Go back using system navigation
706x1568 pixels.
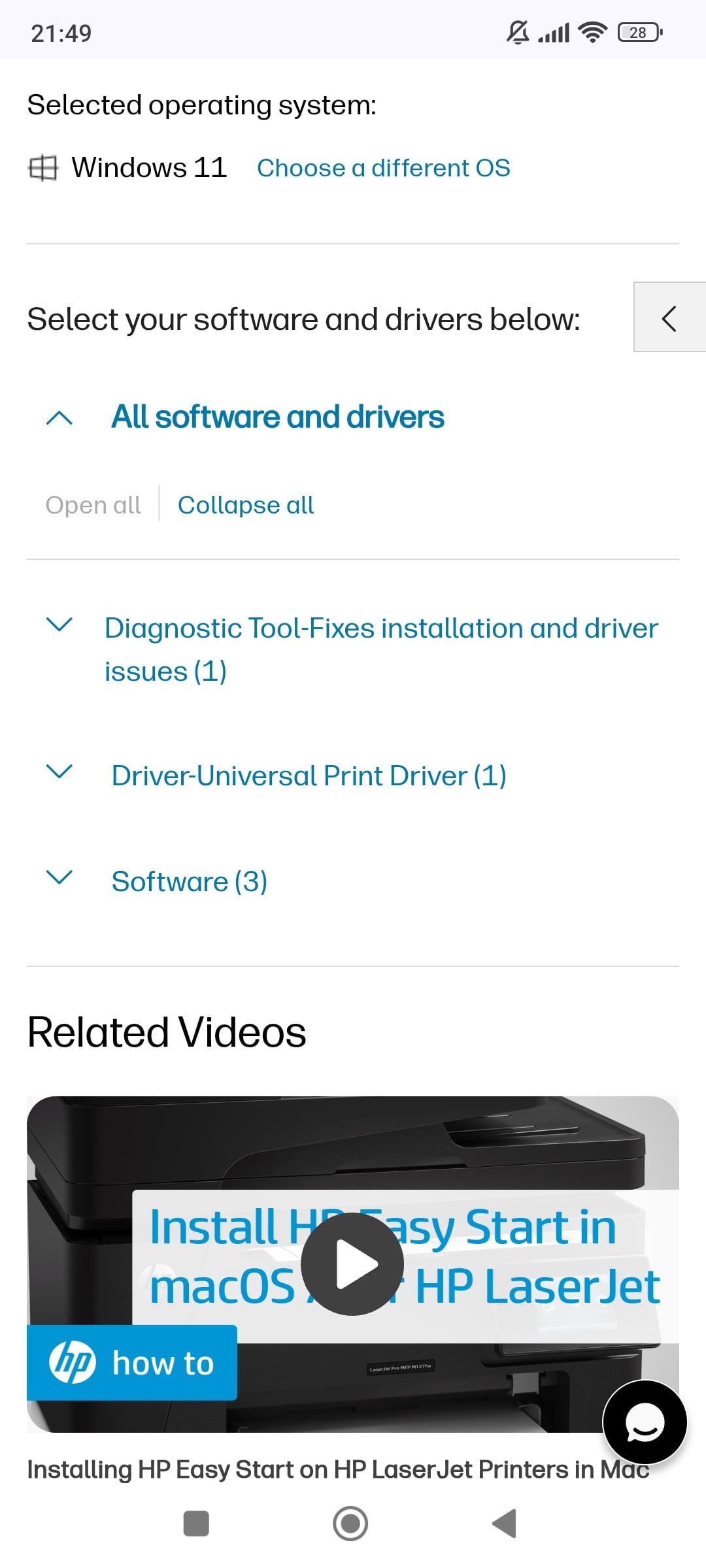pyautogui.click(x=505, y=1524)
